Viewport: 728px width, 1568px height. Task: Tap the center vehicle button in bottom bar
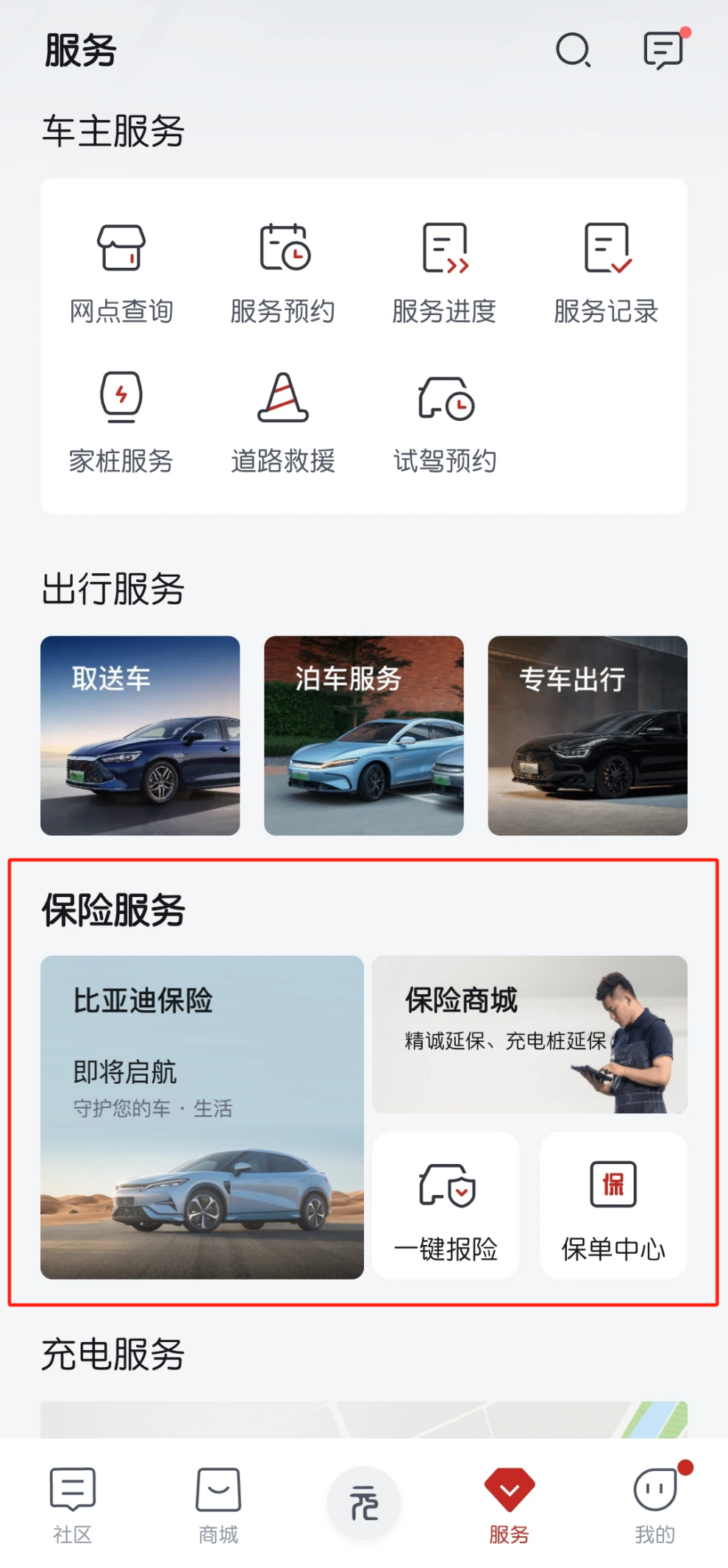pyautogui.click(x=364, y=1503)
